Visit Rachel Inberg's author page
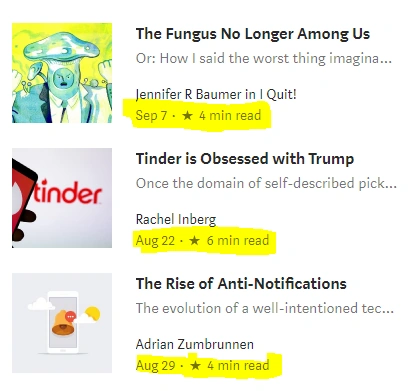Viewport: 413px width, 391px height. point(176,220)
